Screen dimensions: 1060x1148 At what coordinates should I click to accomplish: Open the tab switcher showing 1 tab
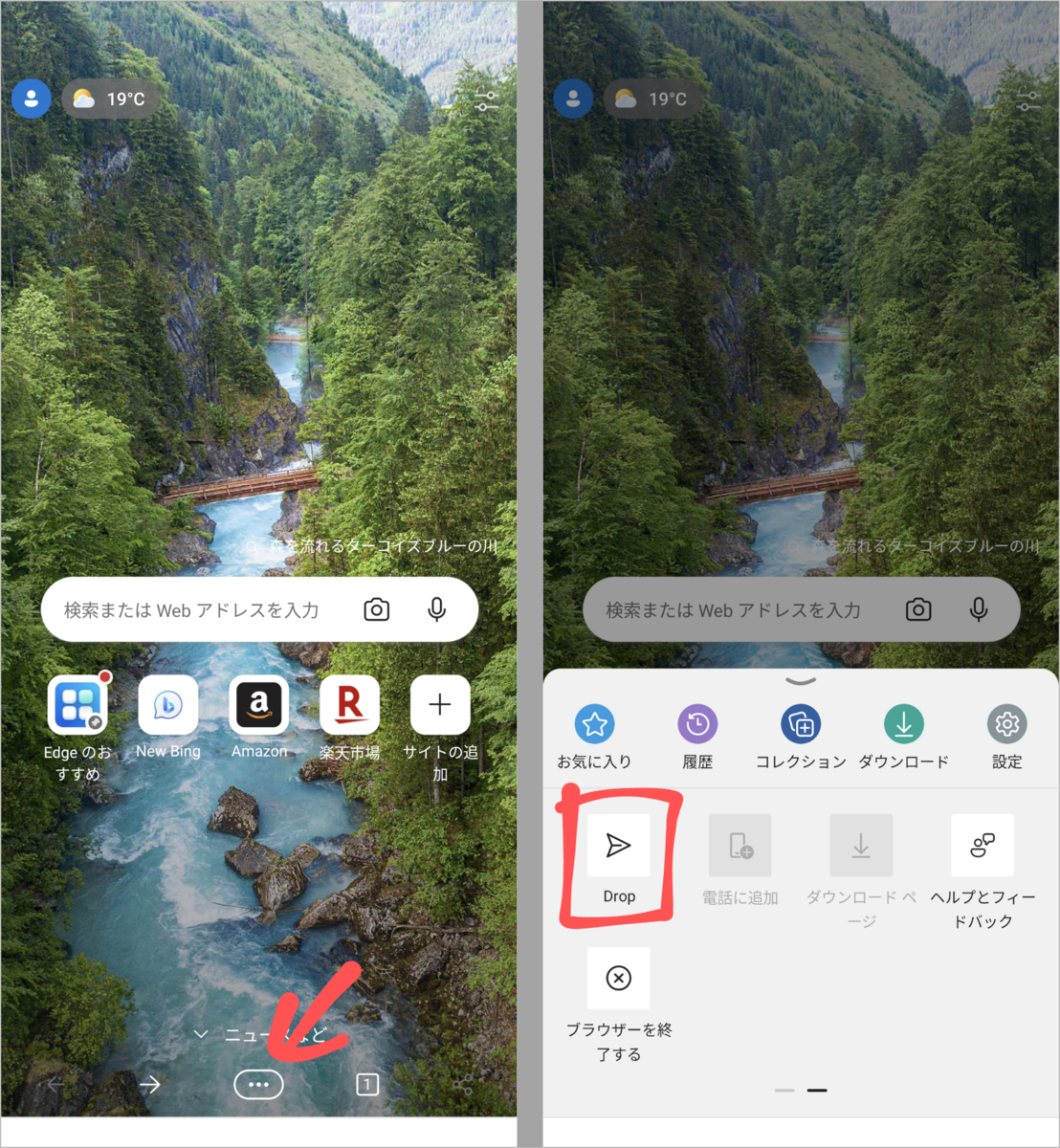[x=367, y=1084]
